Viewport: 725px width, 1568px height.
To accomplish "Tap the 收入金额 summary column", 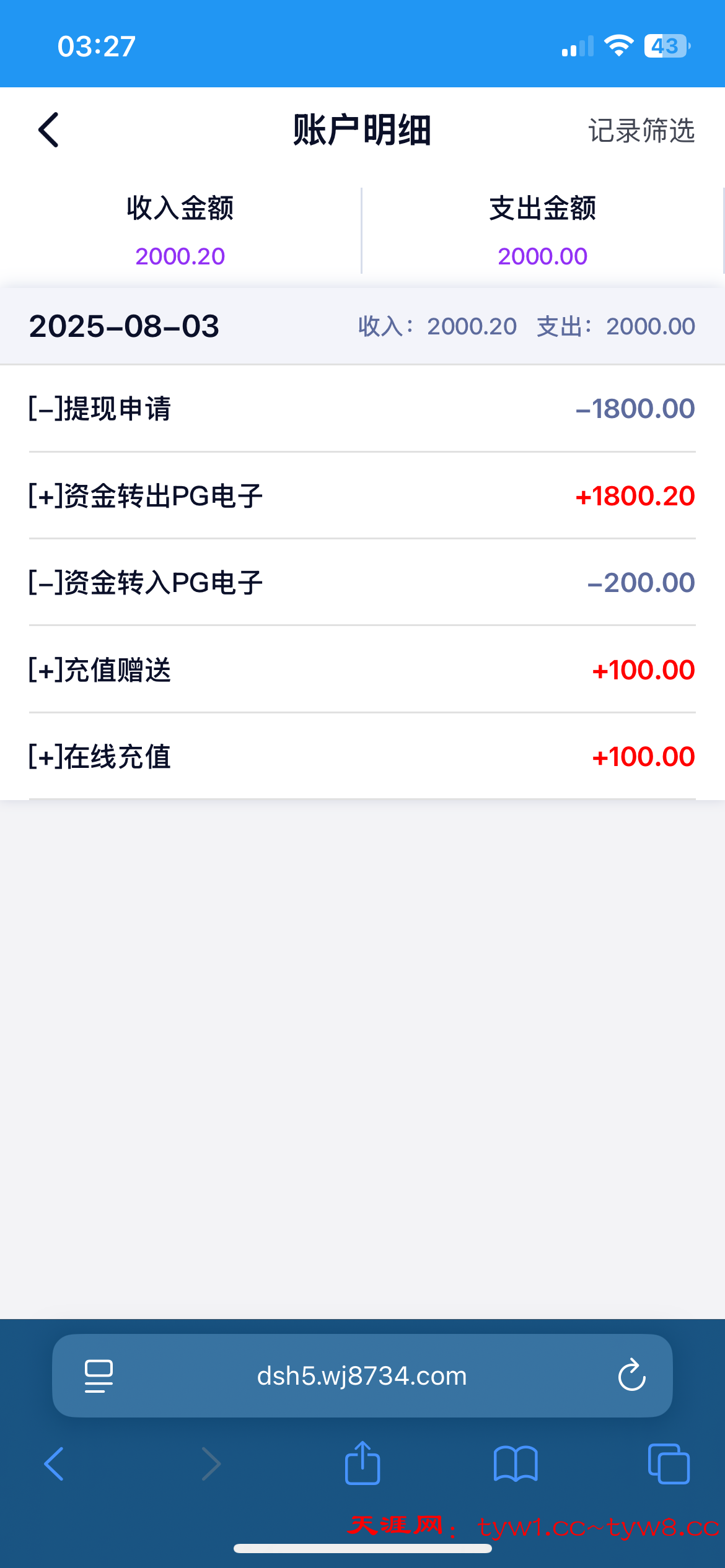I will (x=180, y=230).
